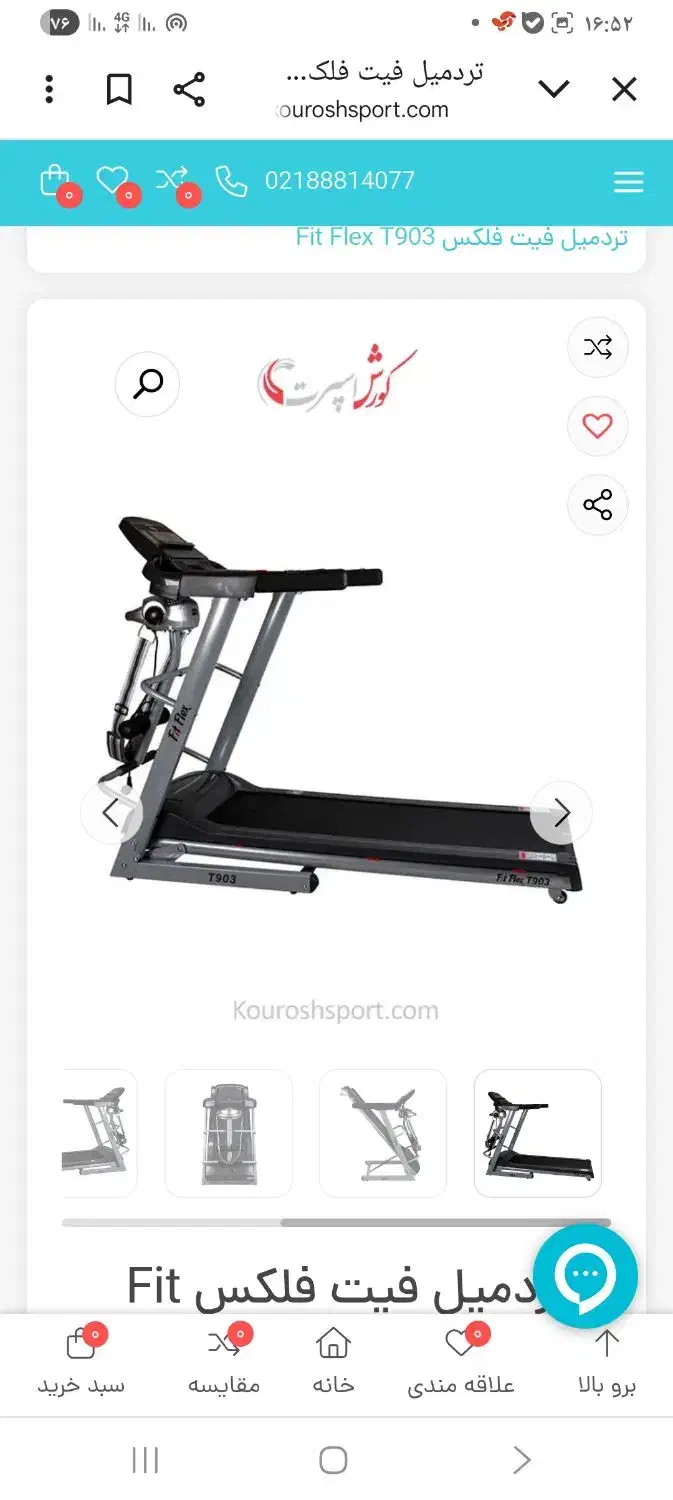Select the front-view treadmill thumbnail
673x1500 pixels.
[229, 1133]
